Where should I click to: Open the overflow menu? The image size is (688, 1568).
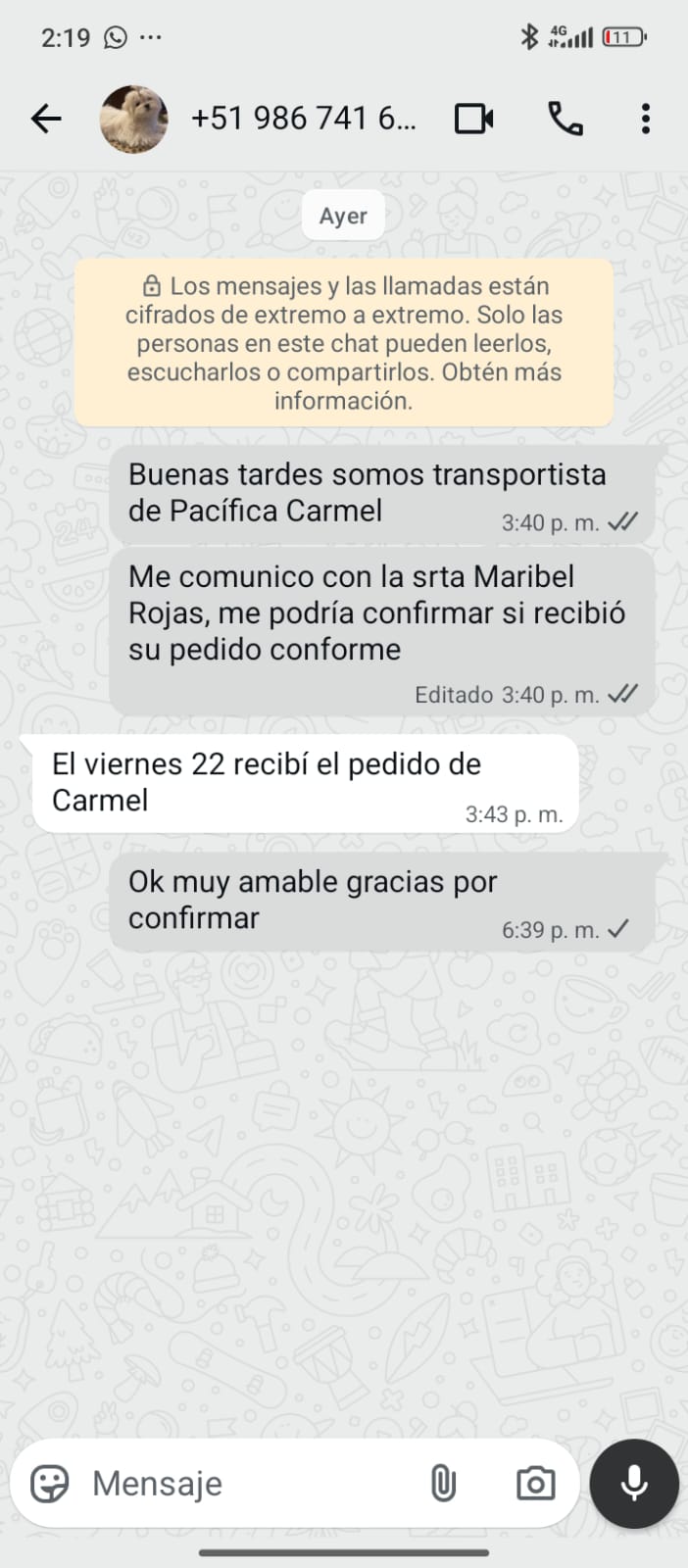645,120
